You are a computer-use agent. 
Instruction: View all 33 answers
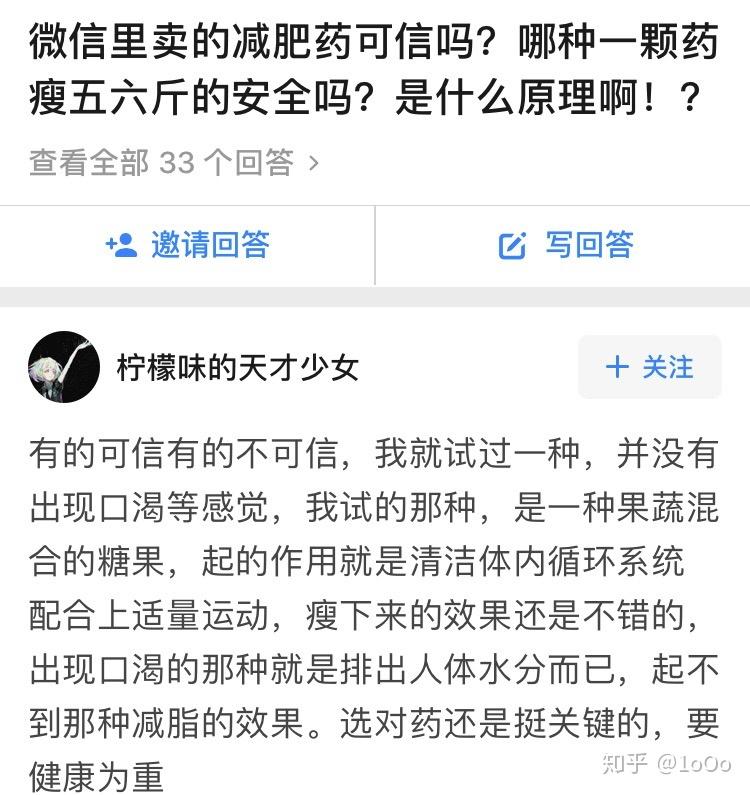[174, 162]
